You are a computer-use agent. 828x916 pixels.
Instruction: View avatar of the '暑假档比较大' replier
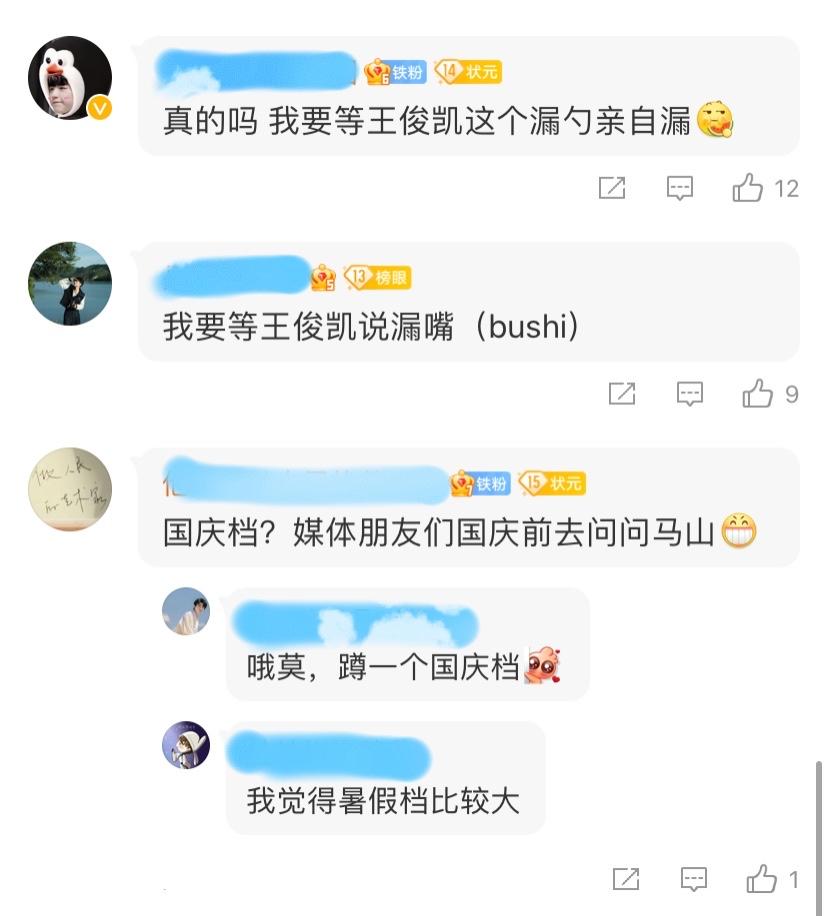pos(187,745)
